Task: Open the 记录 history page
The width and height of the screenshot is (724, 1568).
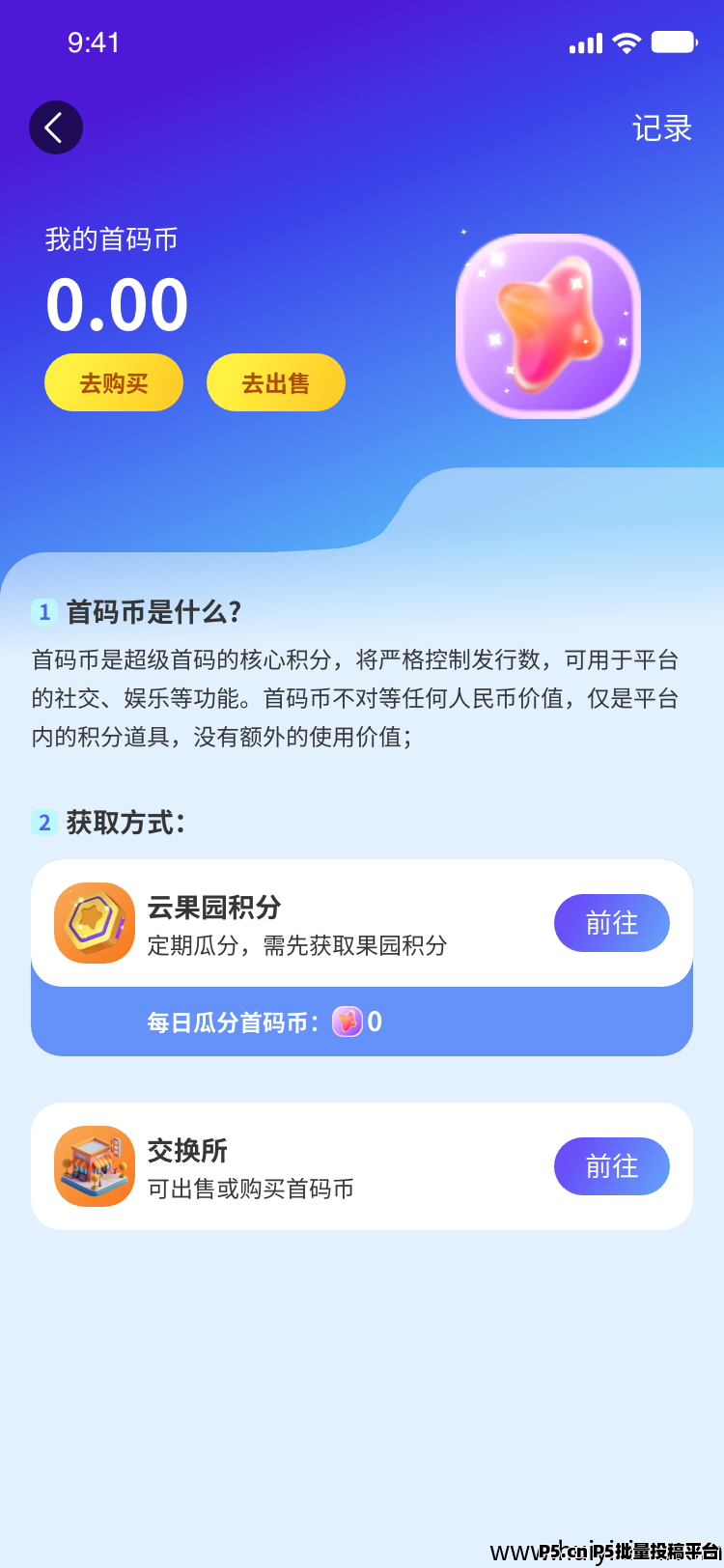Action: click(661, 128)
